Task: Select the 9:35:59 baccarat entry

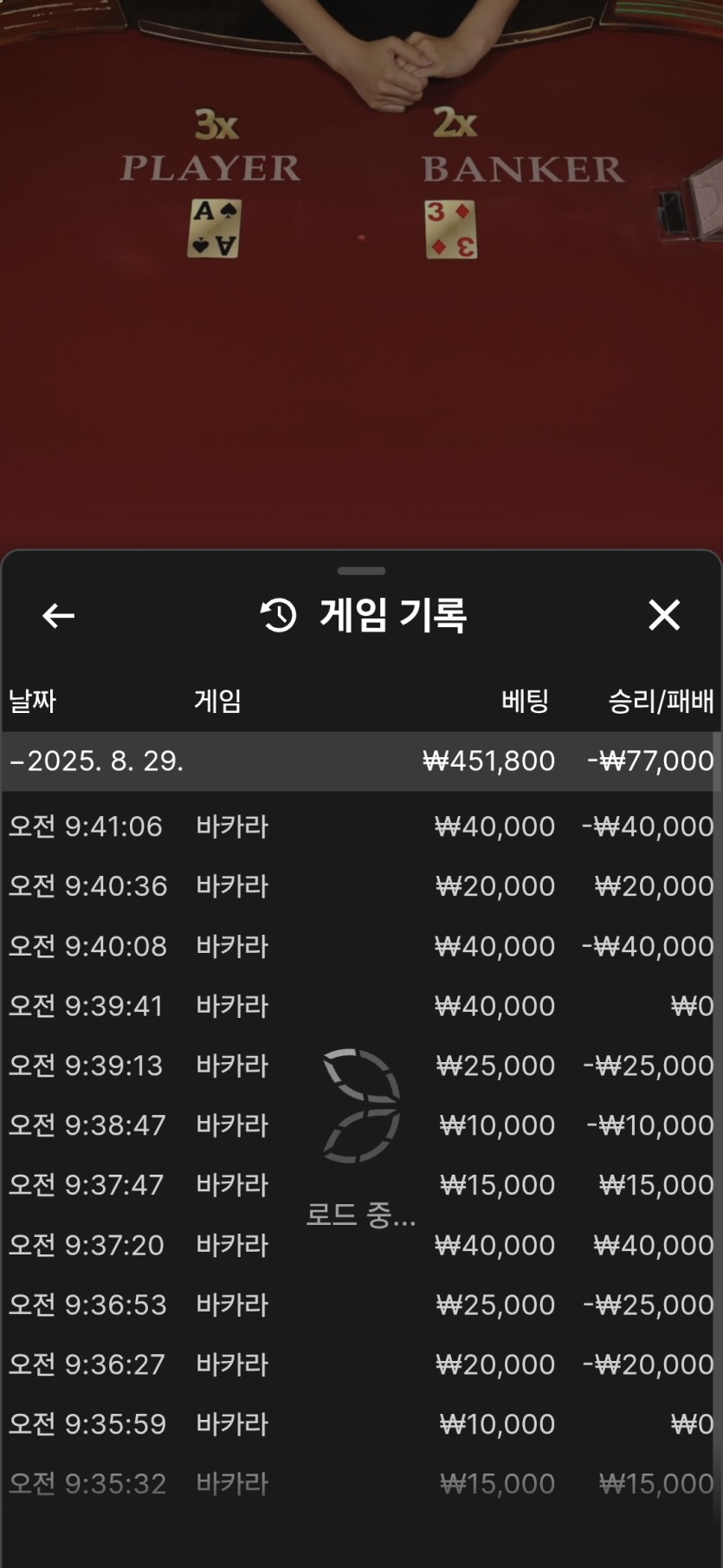Action: tap(359, 1424)
